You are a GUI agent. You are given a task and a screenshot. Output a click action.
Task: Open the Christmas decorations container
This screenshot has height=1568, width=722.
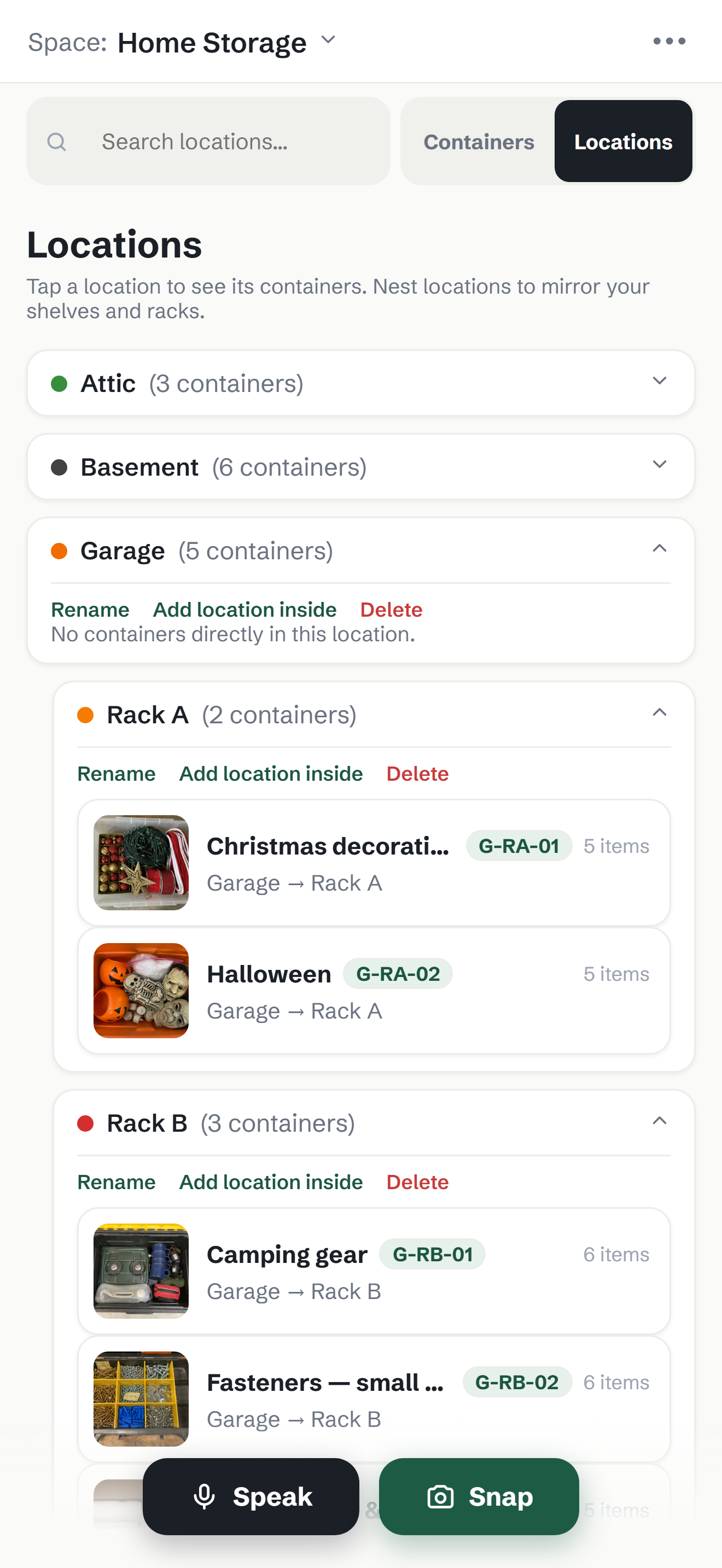374,863
